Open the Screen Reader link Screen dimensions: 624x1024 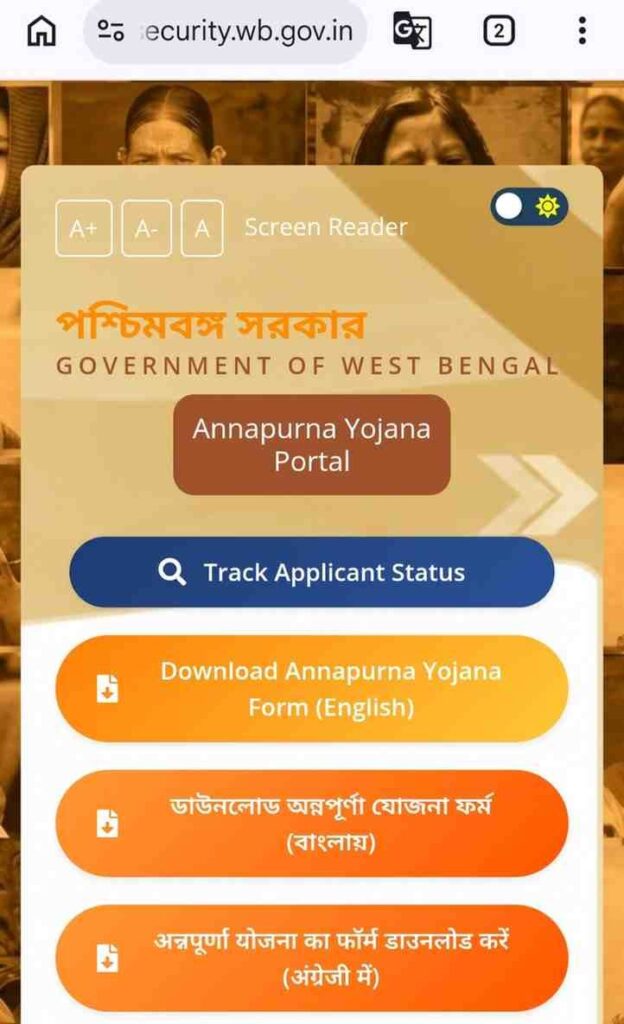click(326, 227)
